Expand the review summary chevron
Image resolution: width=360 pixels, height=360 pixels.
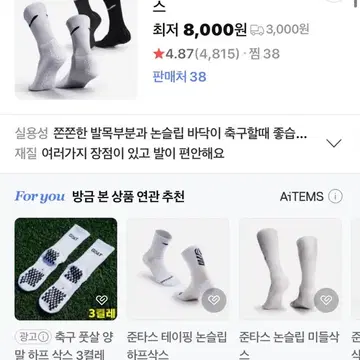pyautogui.click(x=334, y=143)
